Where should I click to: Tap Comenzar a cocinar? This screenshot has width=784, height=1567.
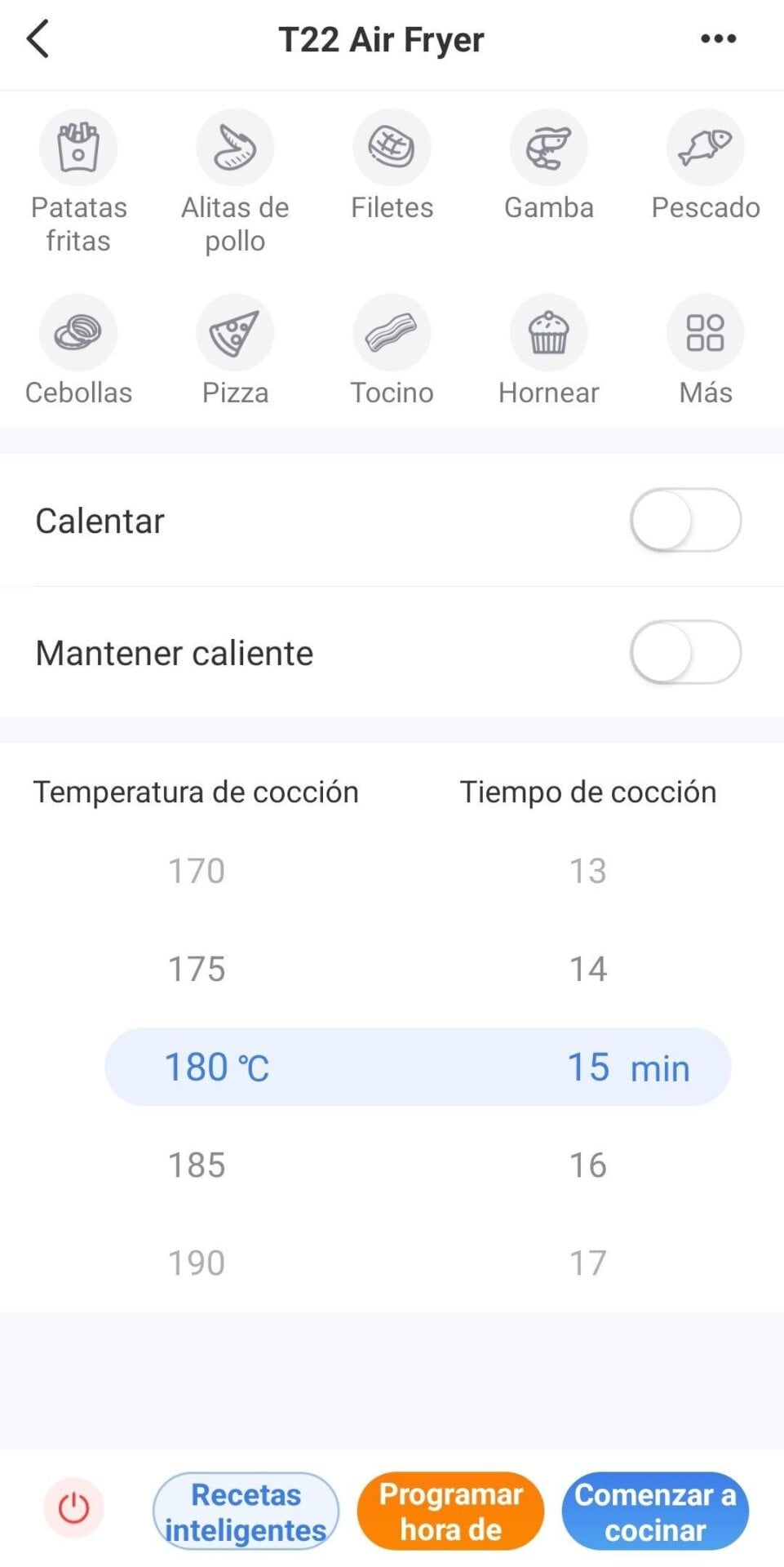click(655, 1512)
